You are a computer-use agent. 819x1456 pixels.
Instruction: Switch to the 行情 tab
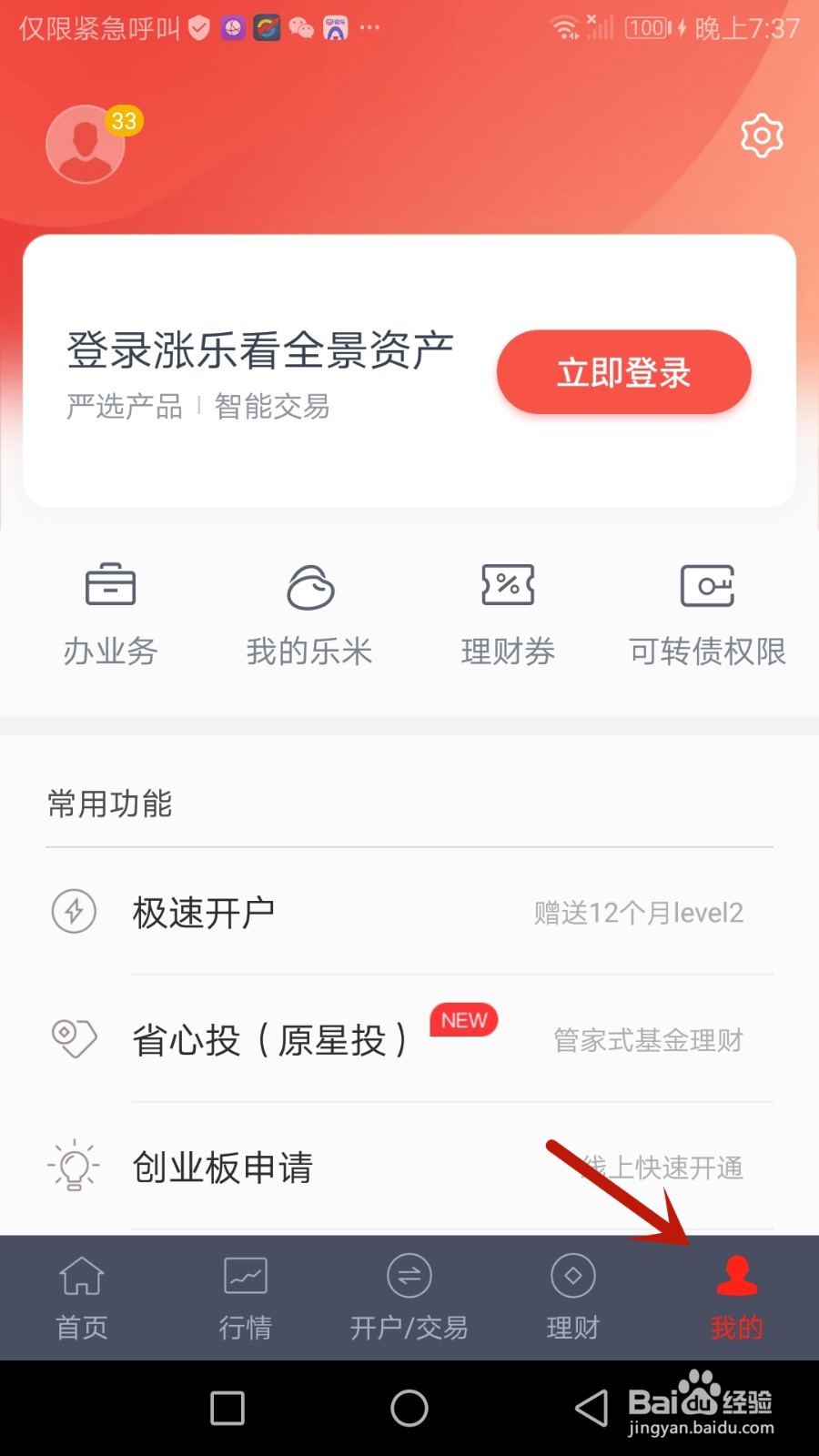246,1299
